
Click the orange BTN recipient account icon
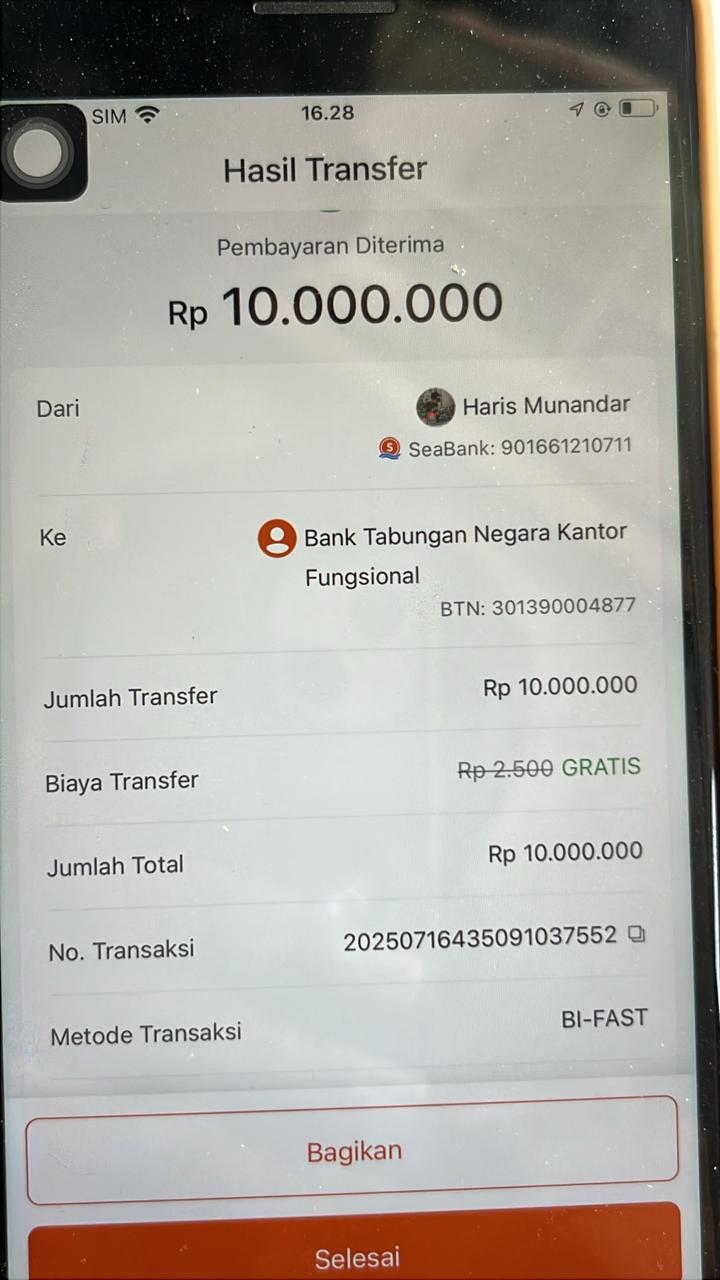(x=277, y=537)
